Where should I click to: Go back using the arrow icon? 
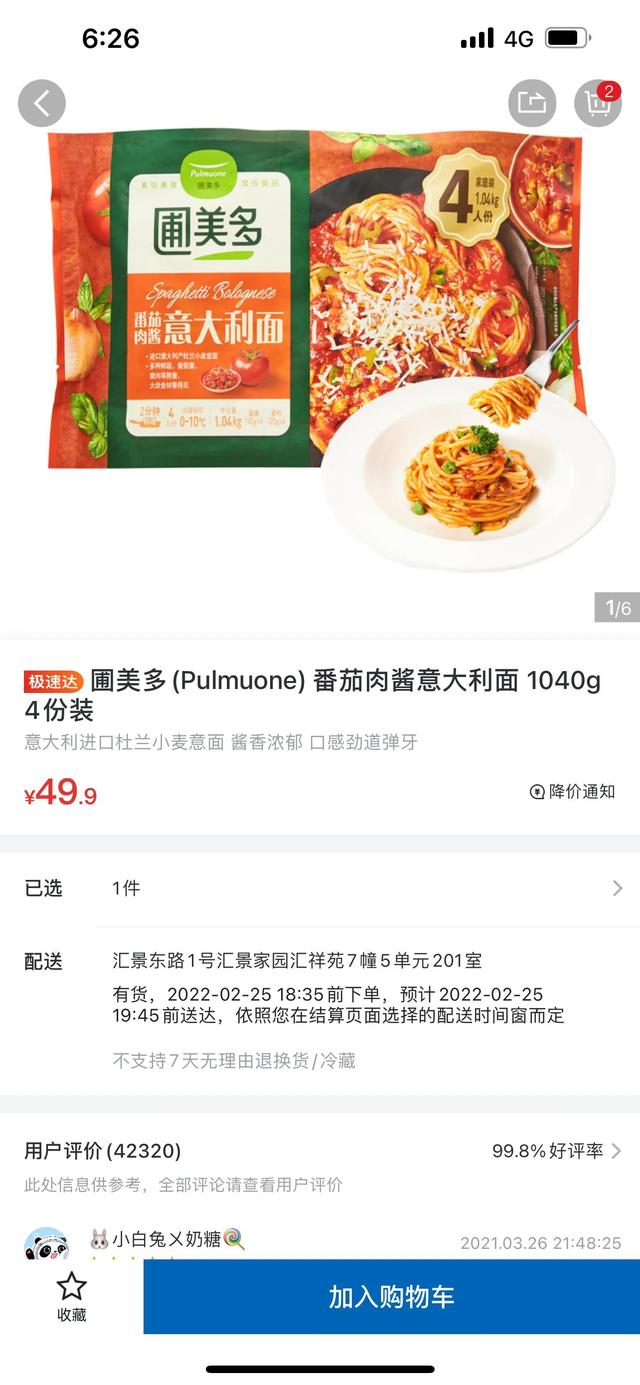point(42,103)
